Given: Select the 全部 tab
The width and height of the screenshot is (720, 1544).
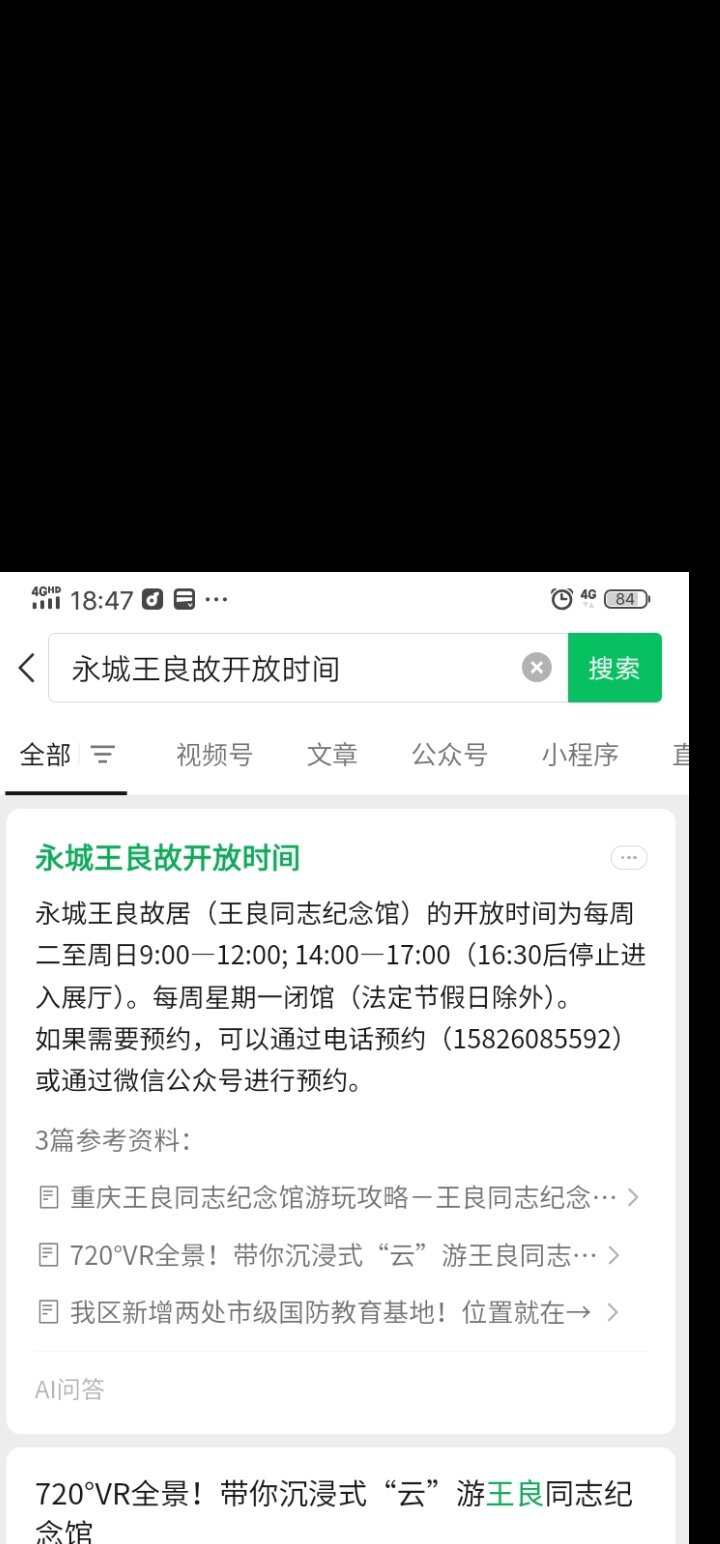Looking at the screenshot, I should 45,755.
